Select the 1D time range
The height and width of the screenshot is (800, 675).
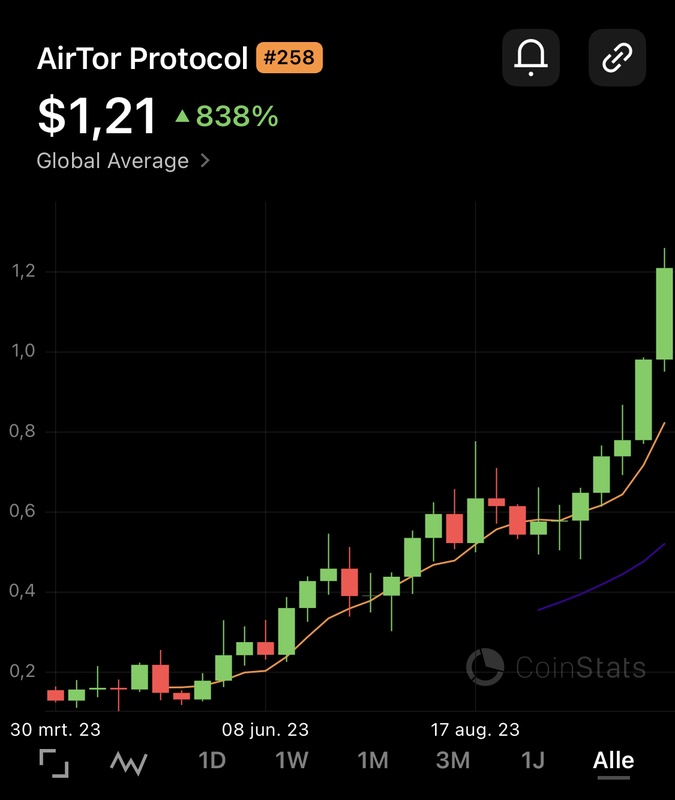tap(212, 761)
